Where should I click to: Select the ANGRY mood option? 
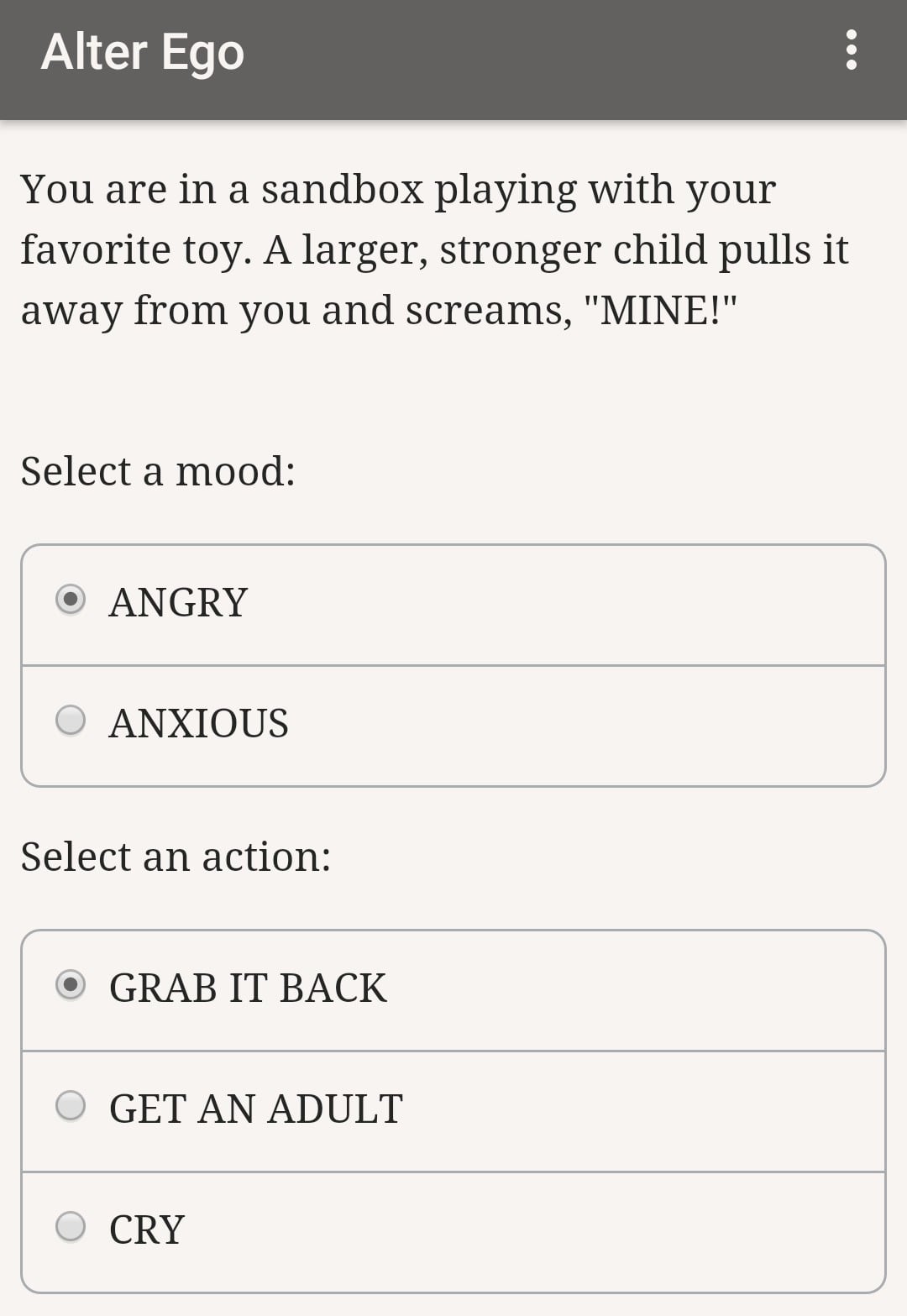(71, 600)
